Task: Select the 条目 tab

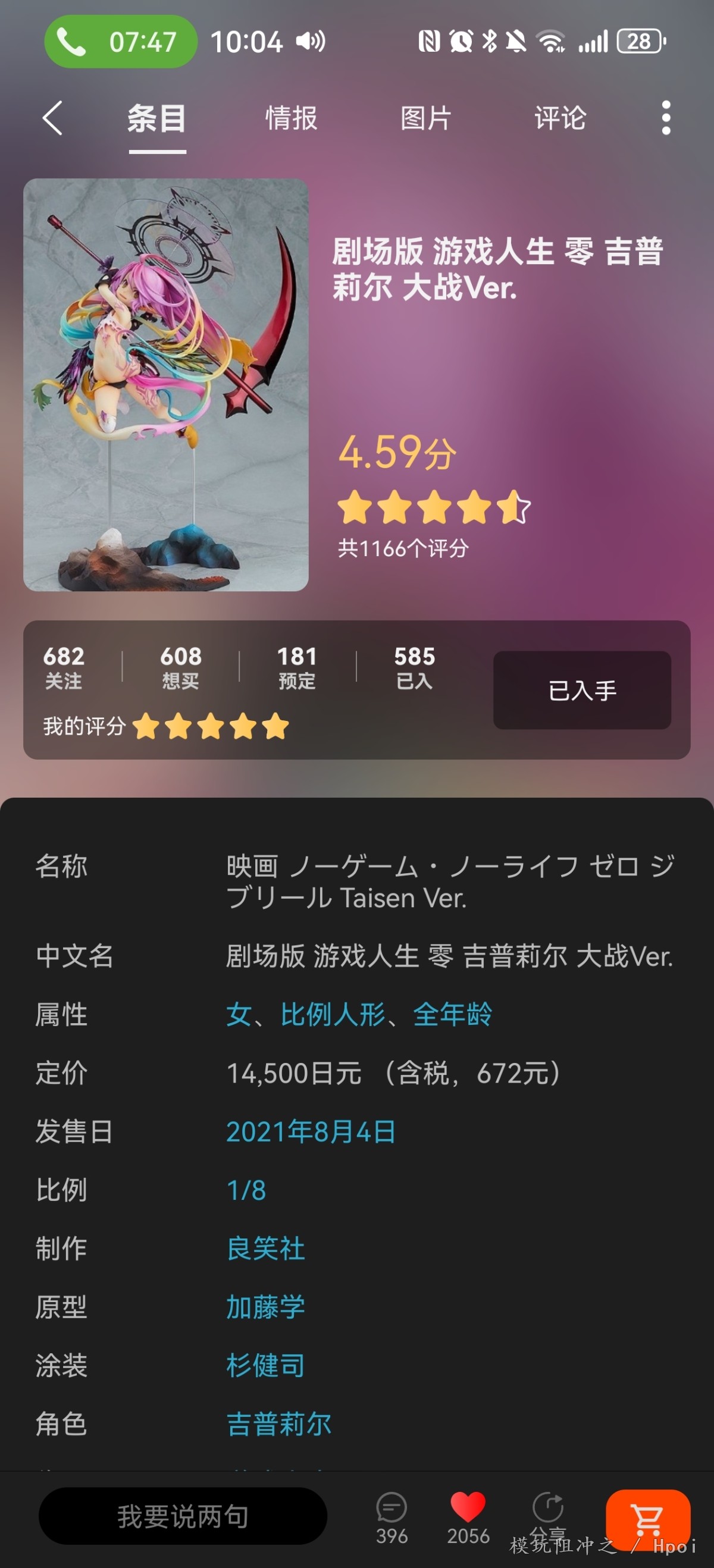Action: point(157,118)
